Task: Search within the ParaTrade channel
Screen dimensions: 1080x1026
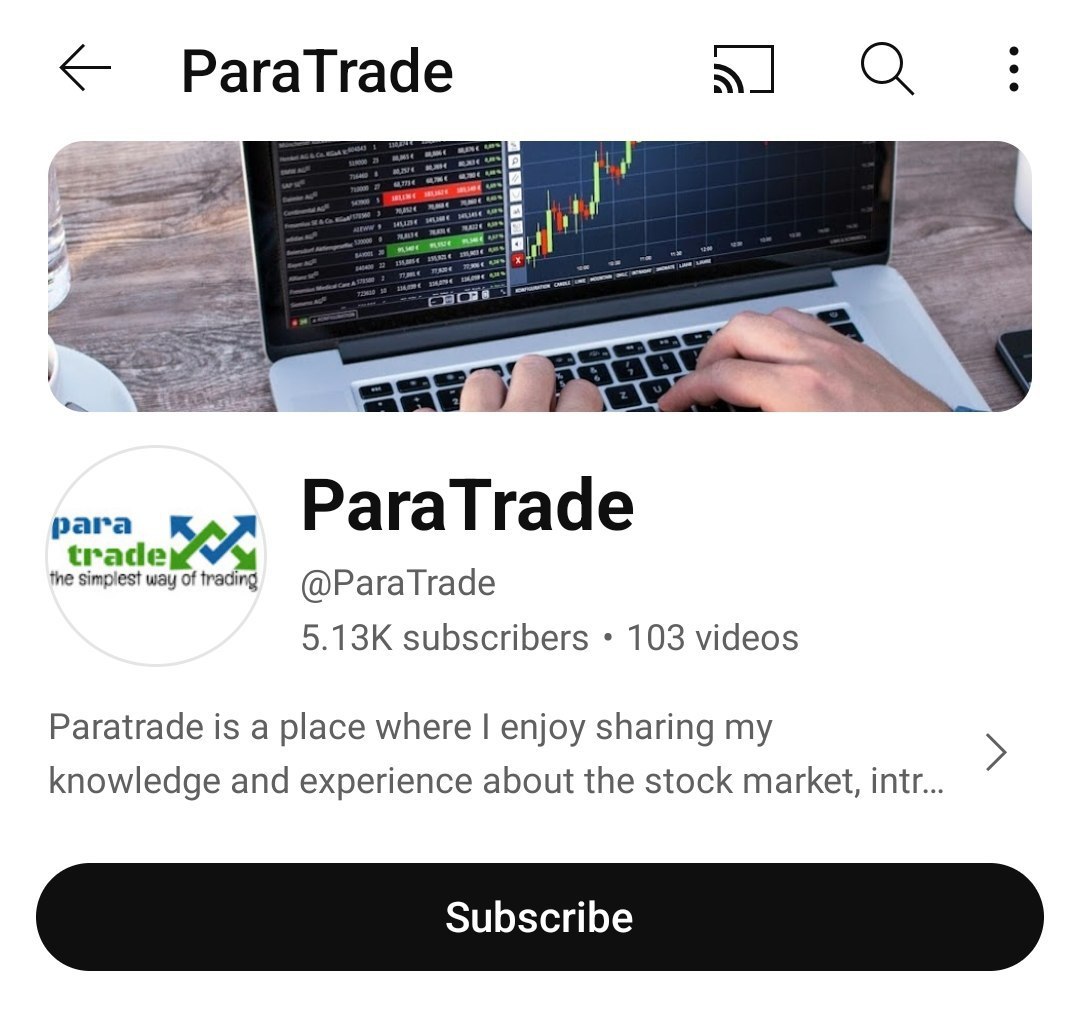Action: (887, 70)
